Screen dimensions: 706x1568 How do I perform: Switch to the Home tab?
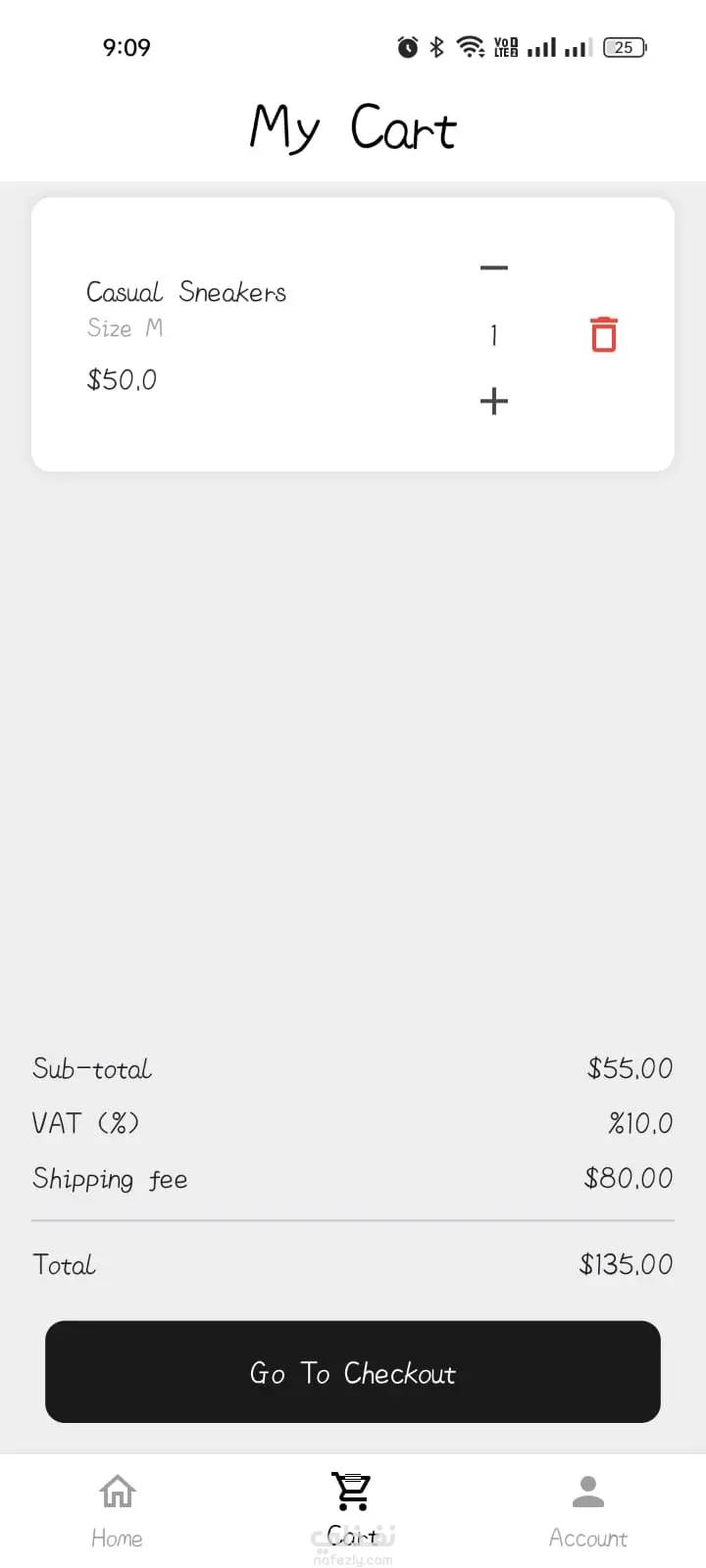coord(117,1509)
